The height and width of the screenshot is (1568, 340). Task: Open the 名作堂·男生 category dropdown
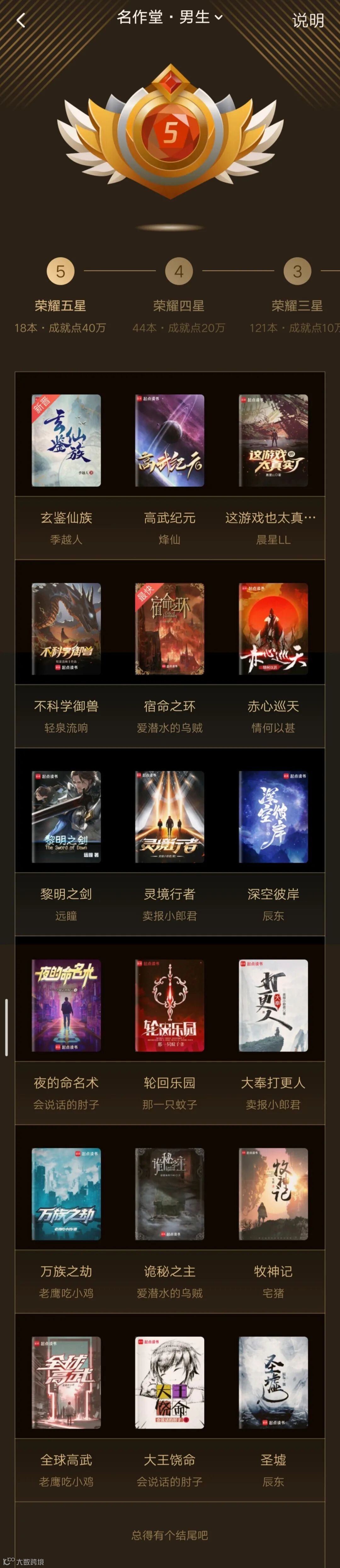click(170, 18)
